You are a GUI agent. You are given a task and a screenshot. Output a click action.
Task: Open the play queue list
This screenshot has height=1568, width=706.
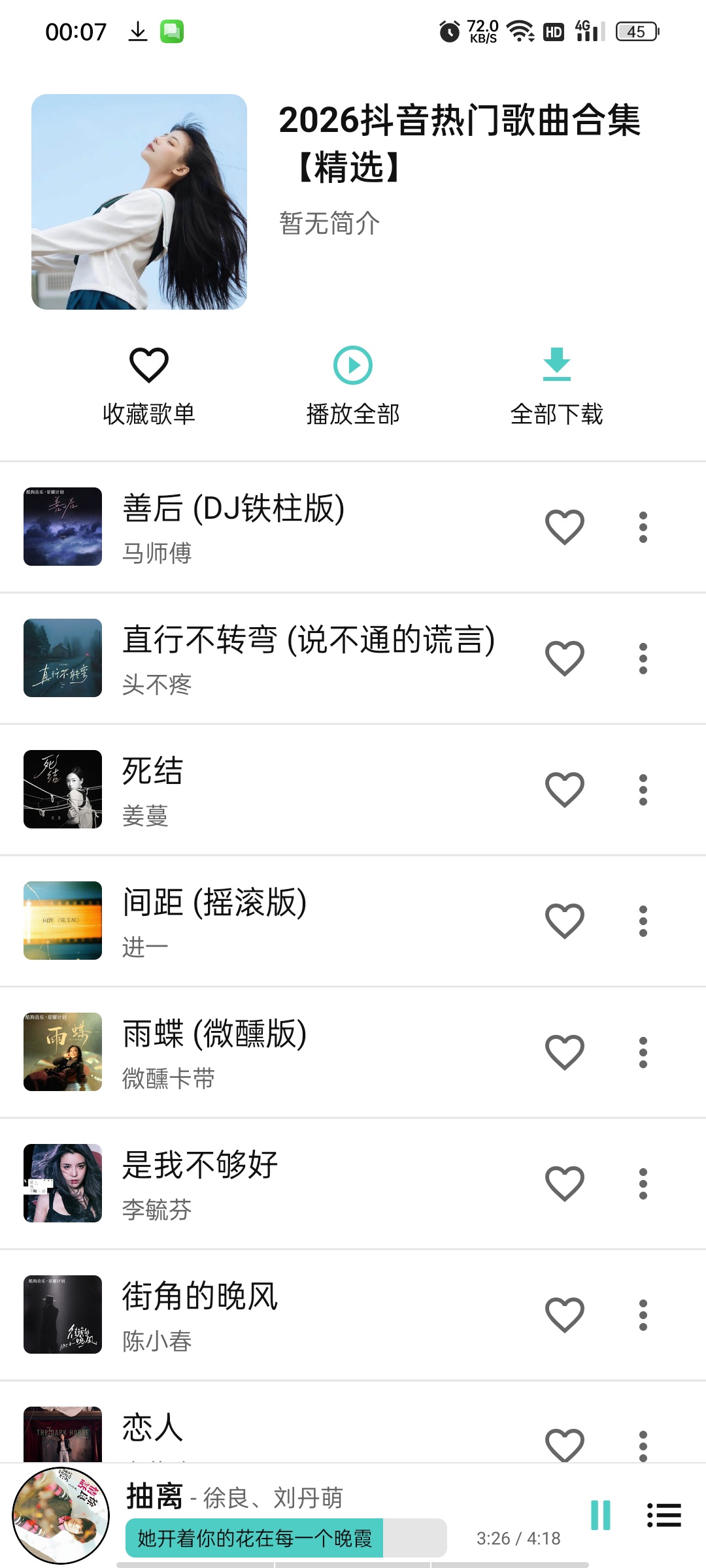point(664,1514)
